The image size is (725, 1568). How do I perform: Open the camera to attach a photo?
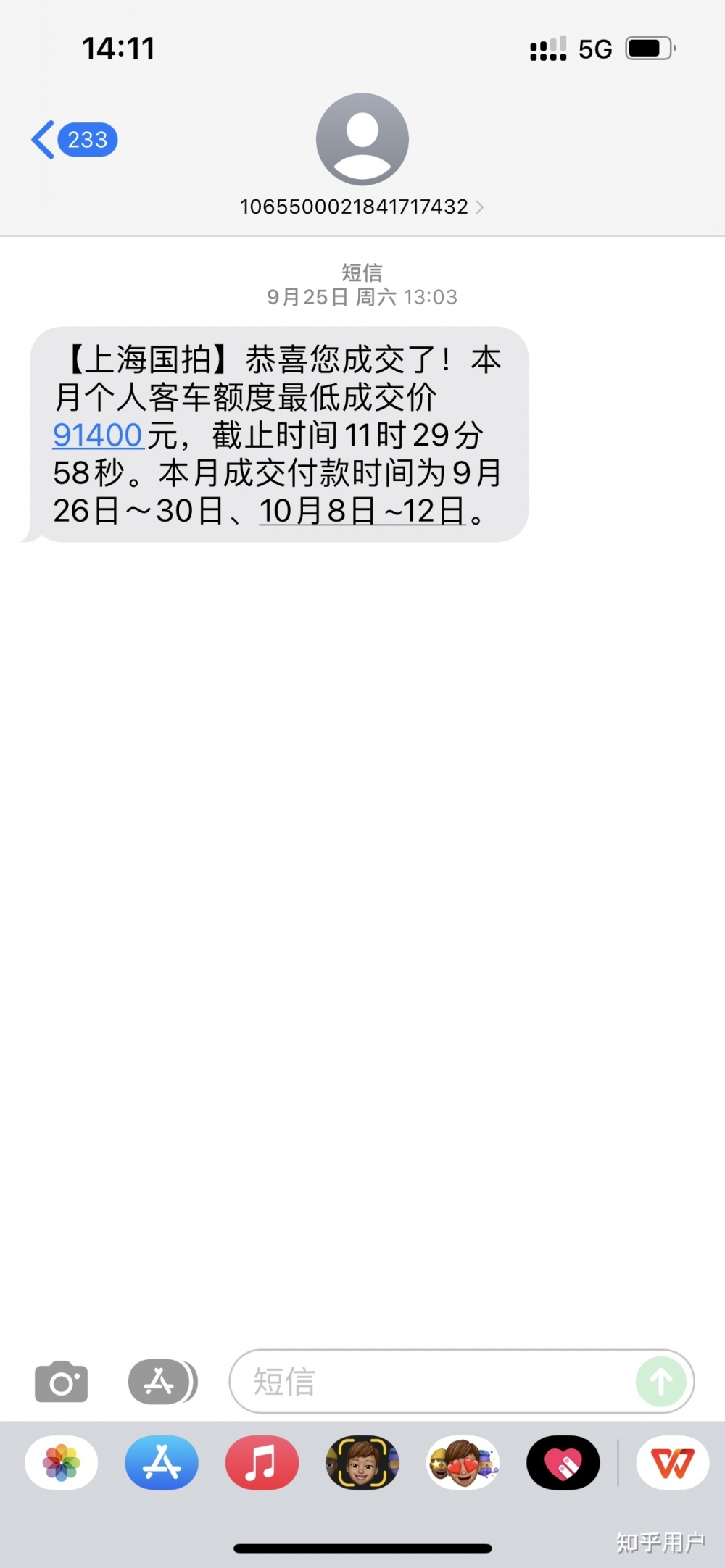coord(62,1382)
